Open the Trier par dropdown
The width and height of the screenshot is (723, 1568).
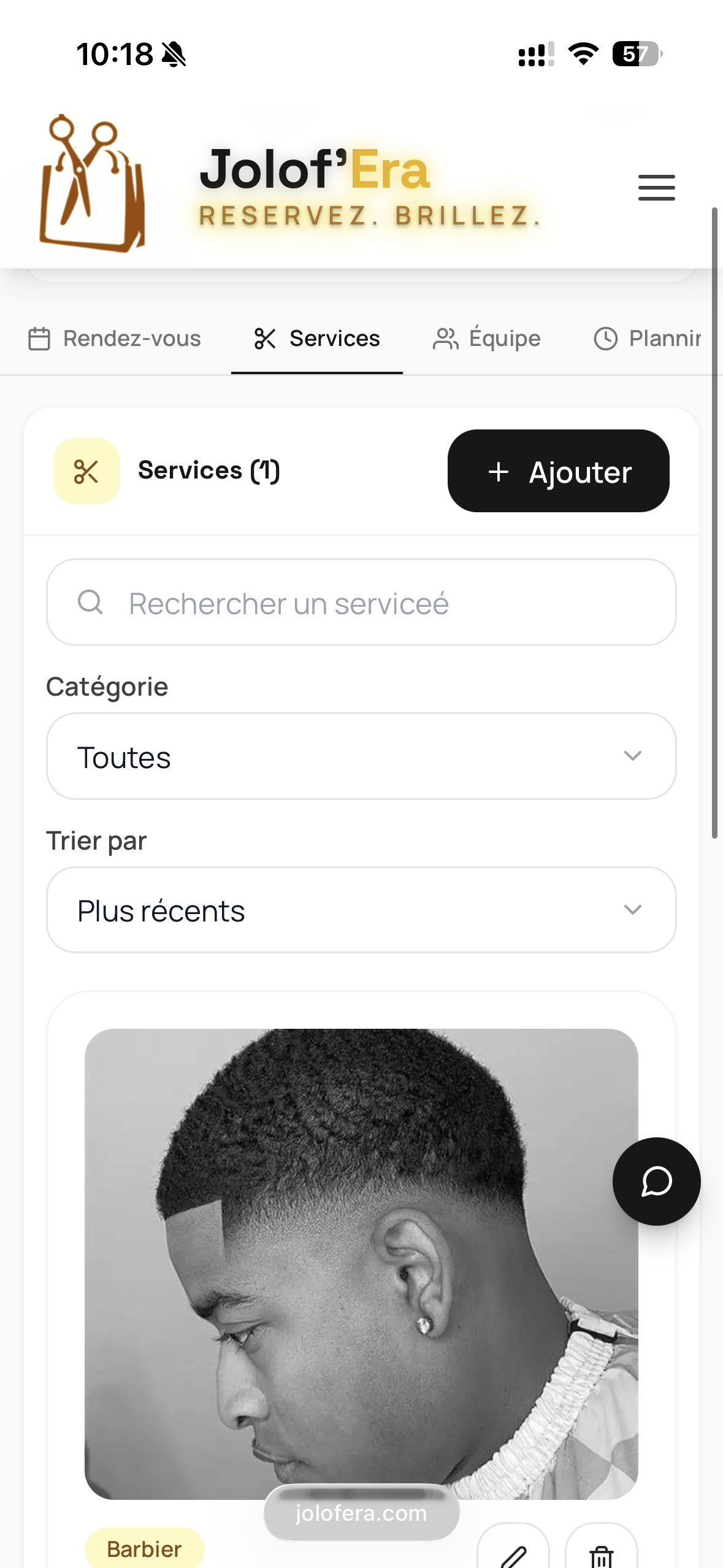361,910
